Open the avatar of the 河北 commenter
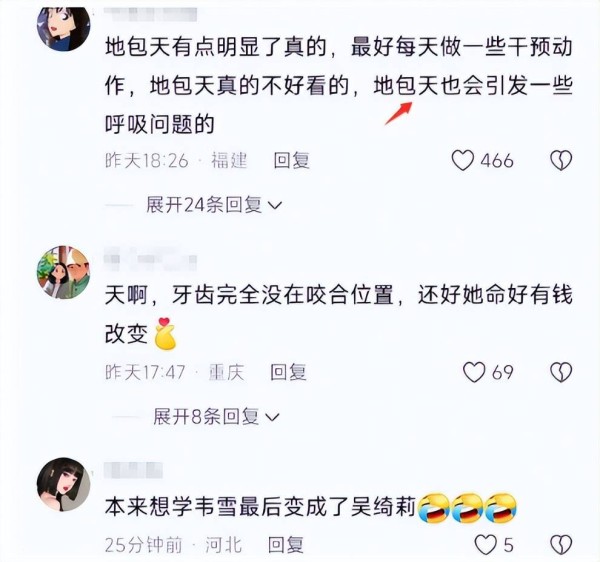 coord(64,484)
